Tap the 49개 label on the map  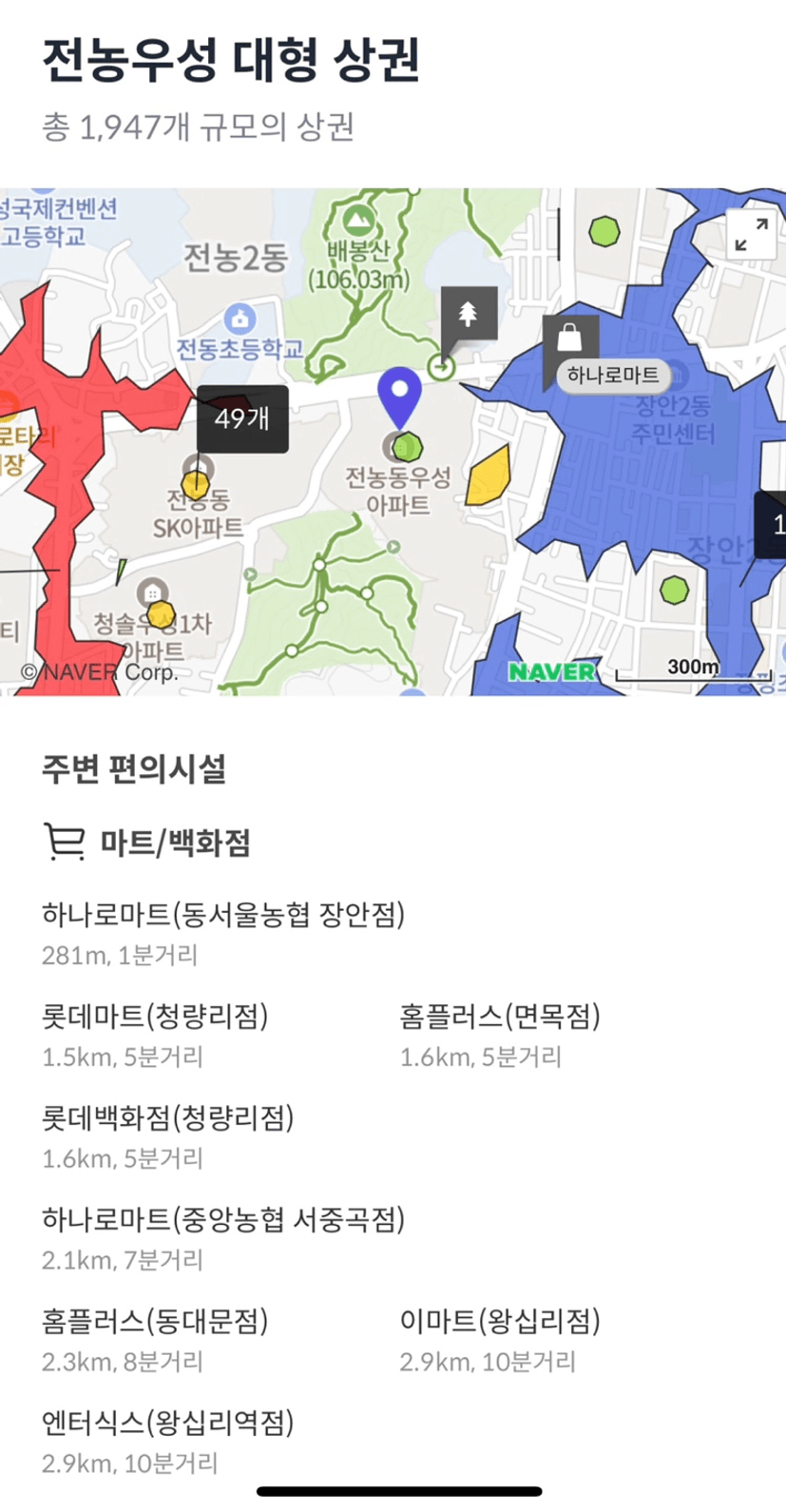pos(242,418)
